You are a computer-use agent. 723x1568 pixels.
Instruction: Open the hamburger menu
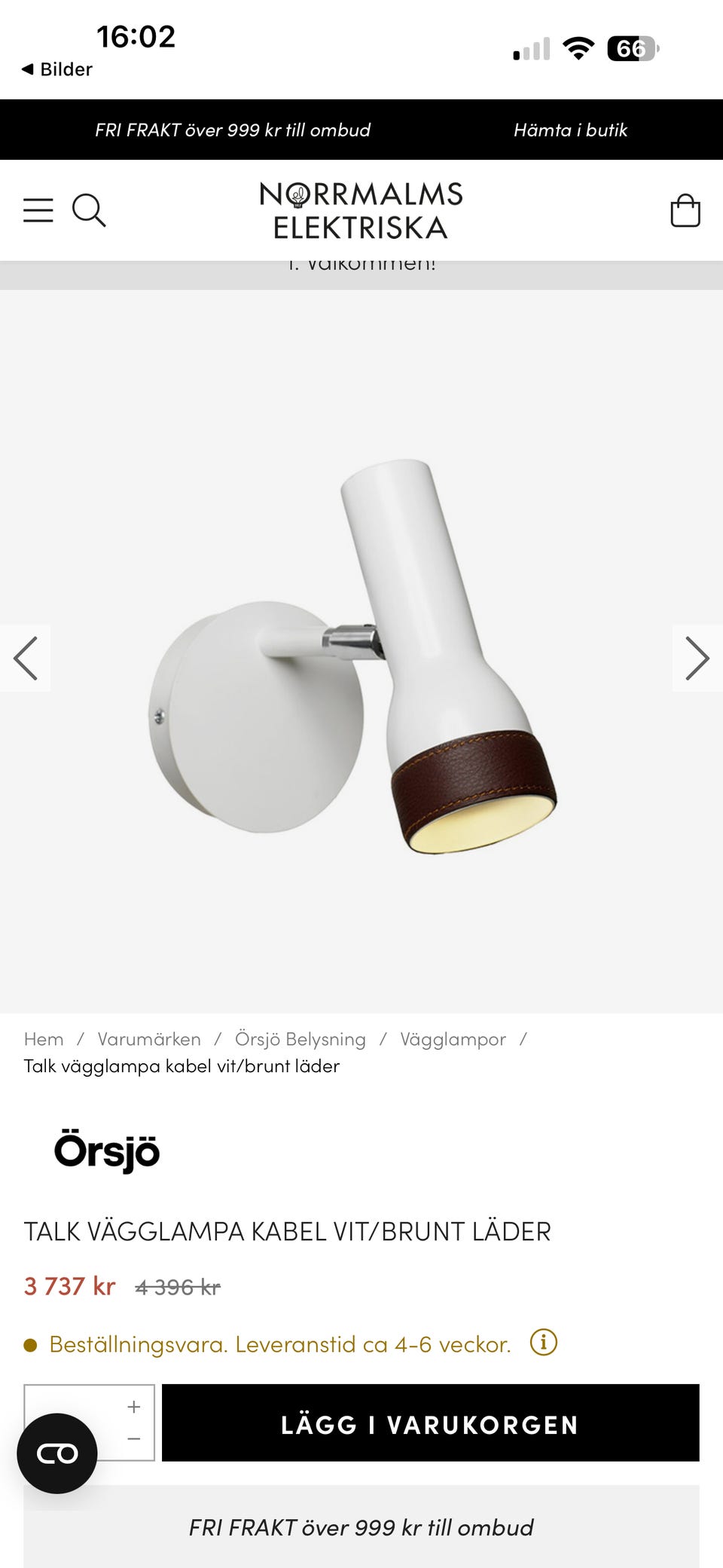[38, 210]
